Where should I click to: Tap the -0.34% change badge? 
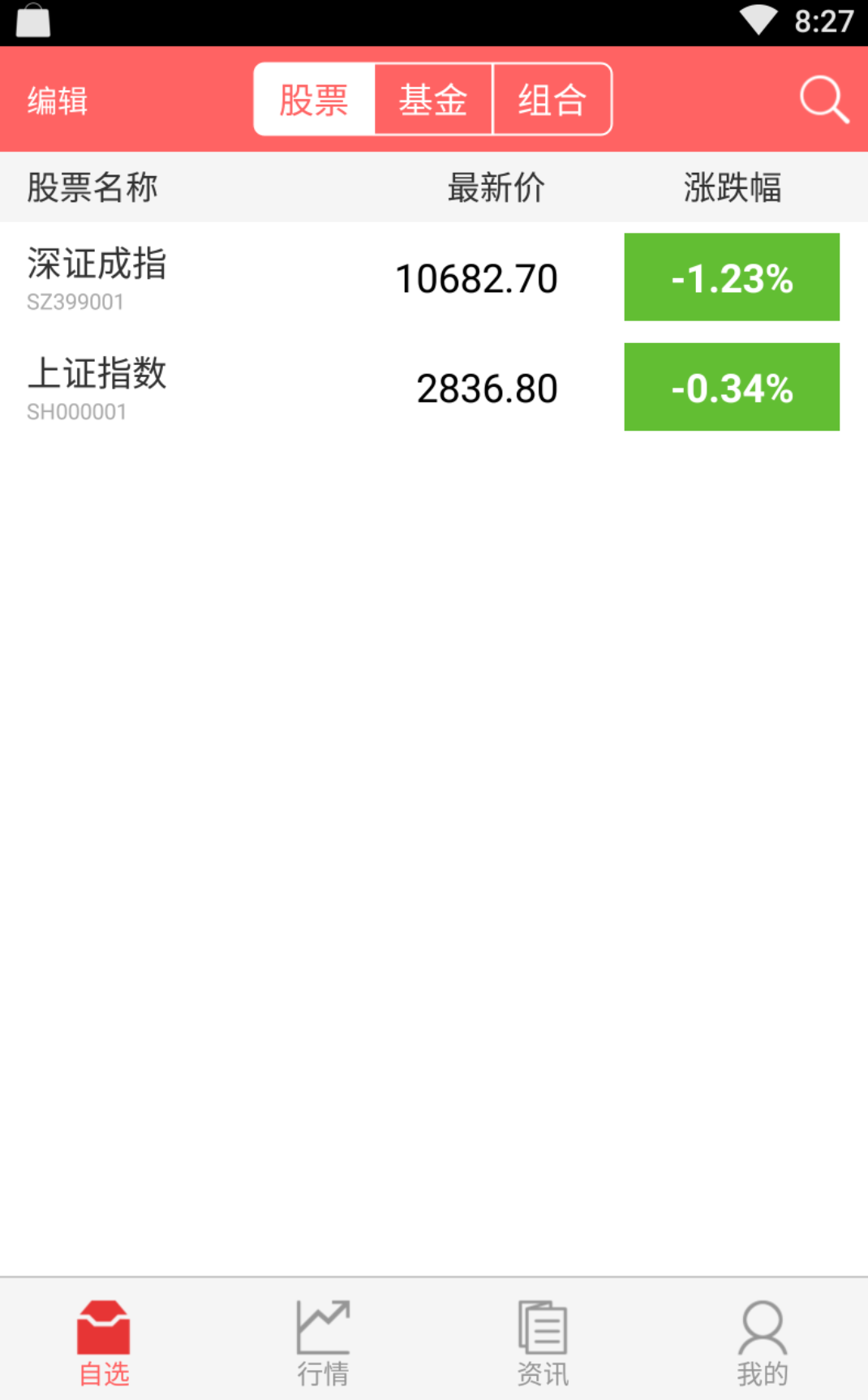click(731, 387)
